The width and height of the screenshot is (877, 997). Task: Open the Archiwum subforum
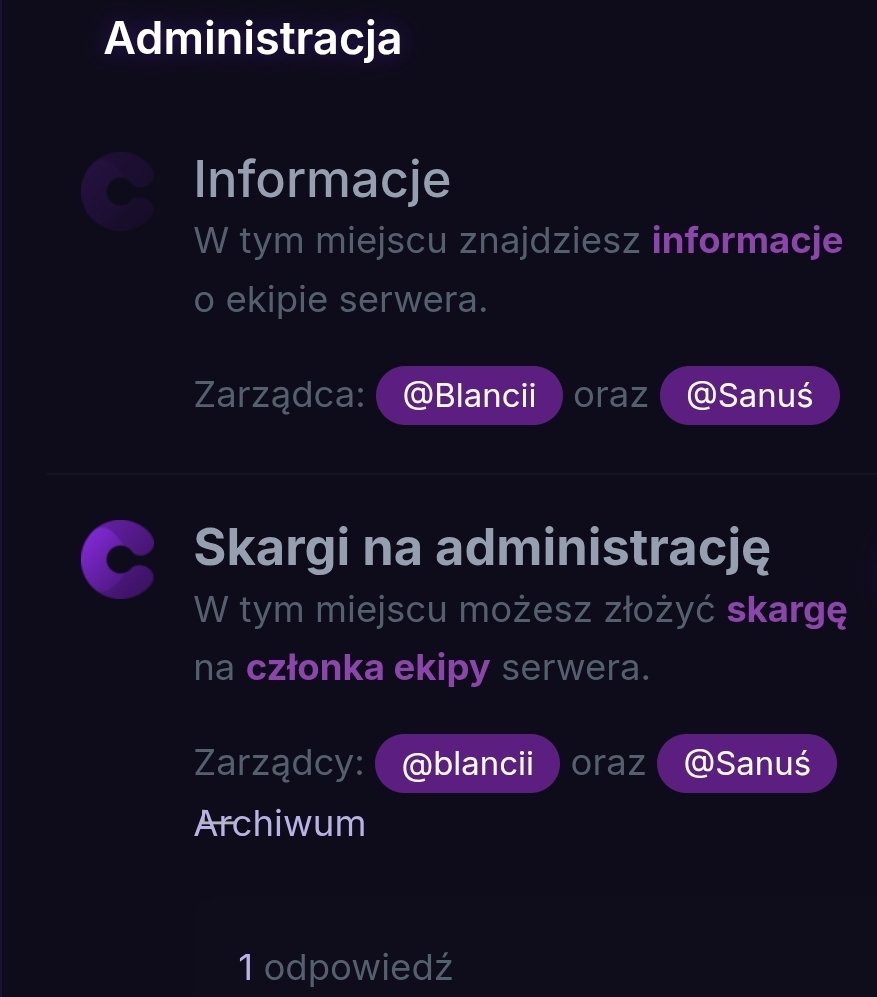[x=280, y=825]
